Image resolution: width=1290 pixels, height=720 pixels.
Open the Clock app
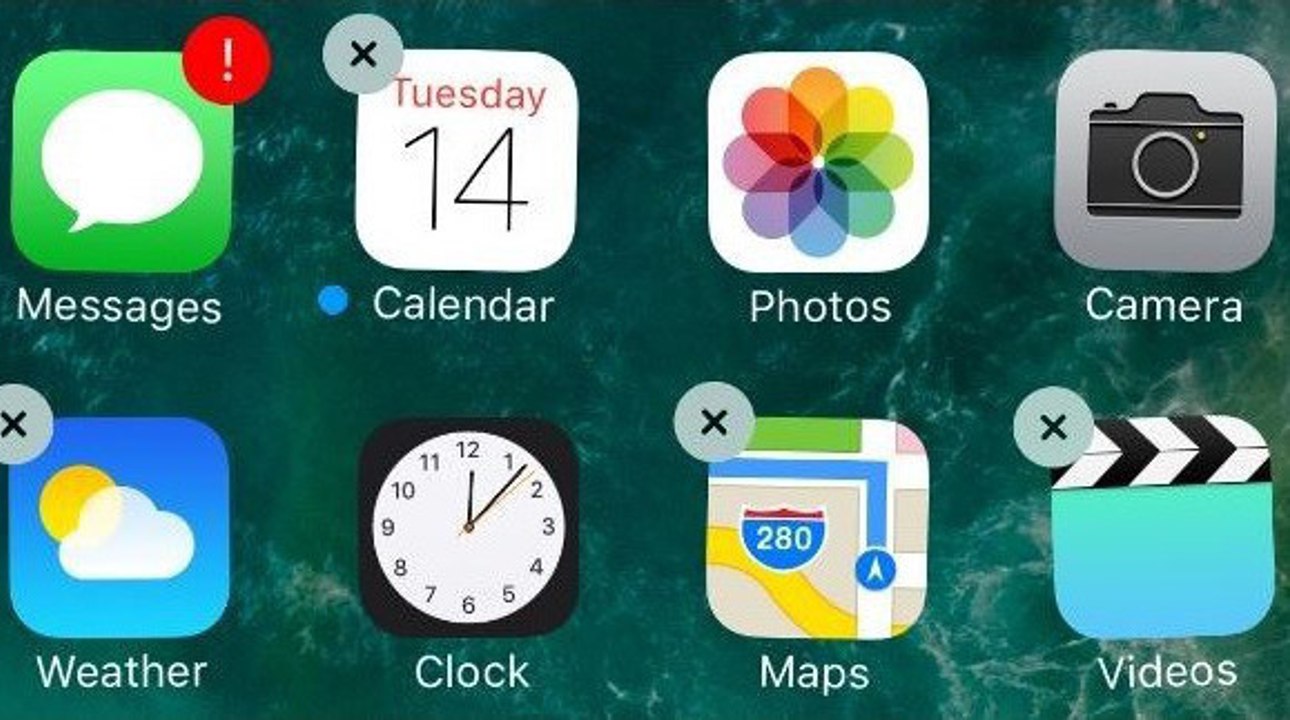point(468,528)
